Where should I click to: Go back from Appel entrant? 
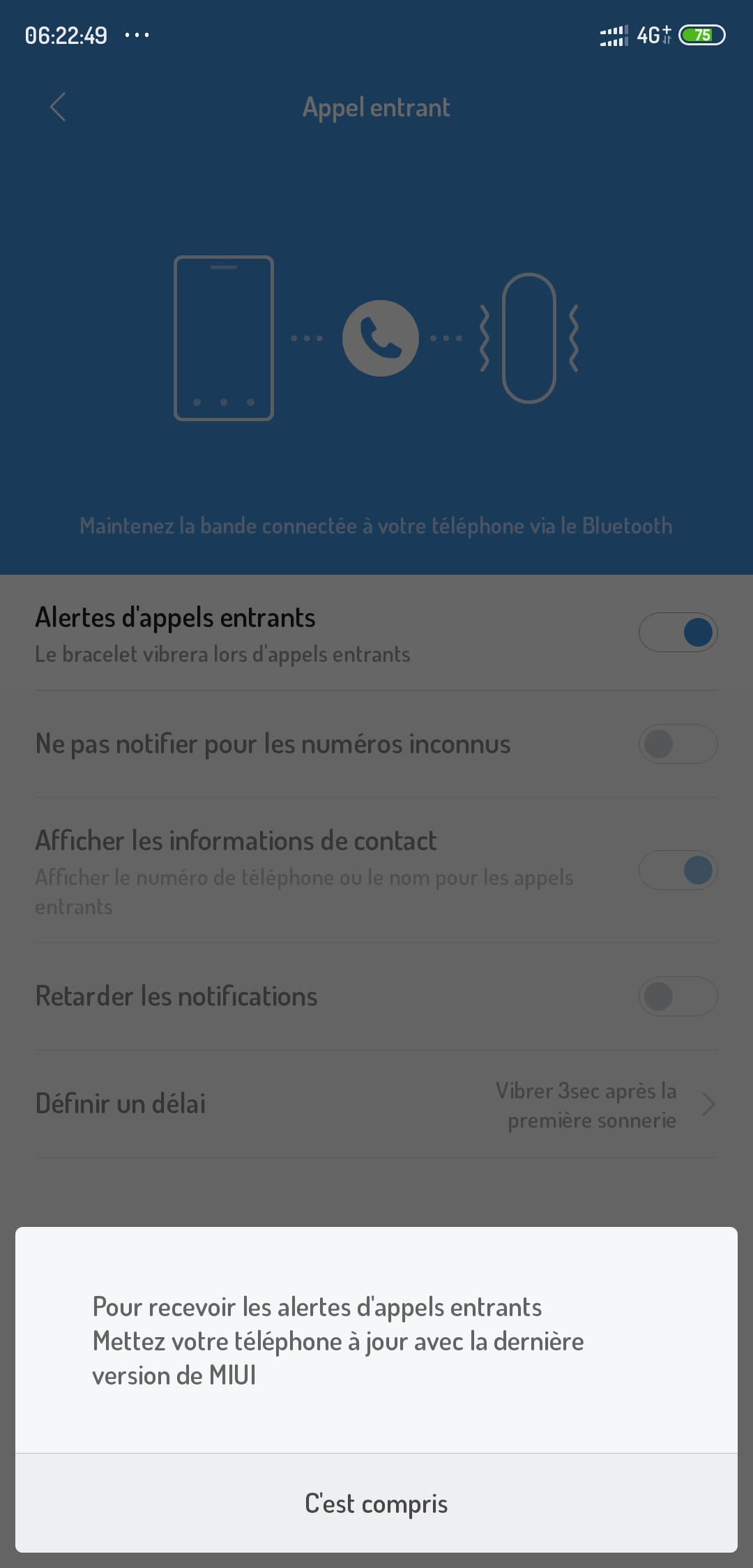tap(58, 107)
